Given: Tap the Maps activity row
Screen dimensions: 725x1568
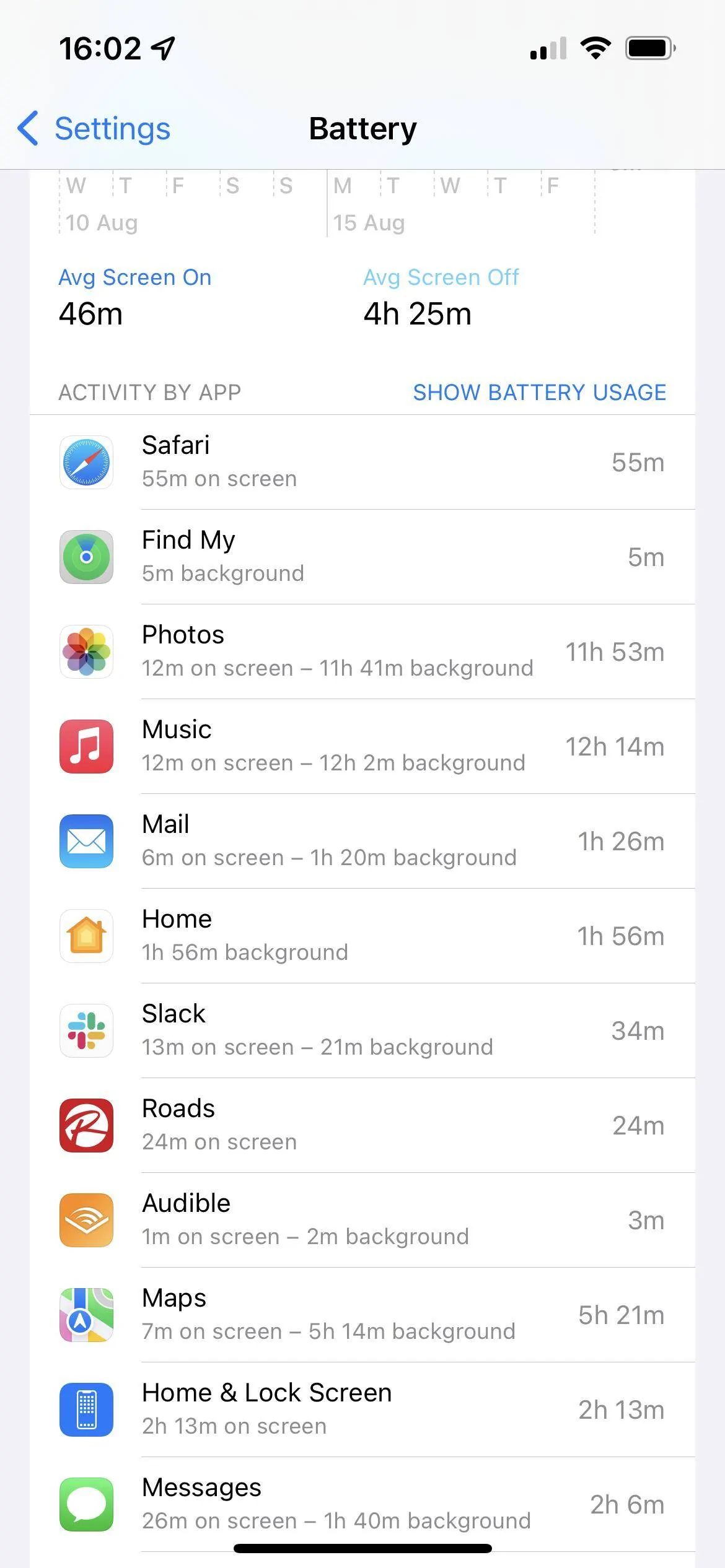Looking at the screenshot, I should [x=362, y=1315].
